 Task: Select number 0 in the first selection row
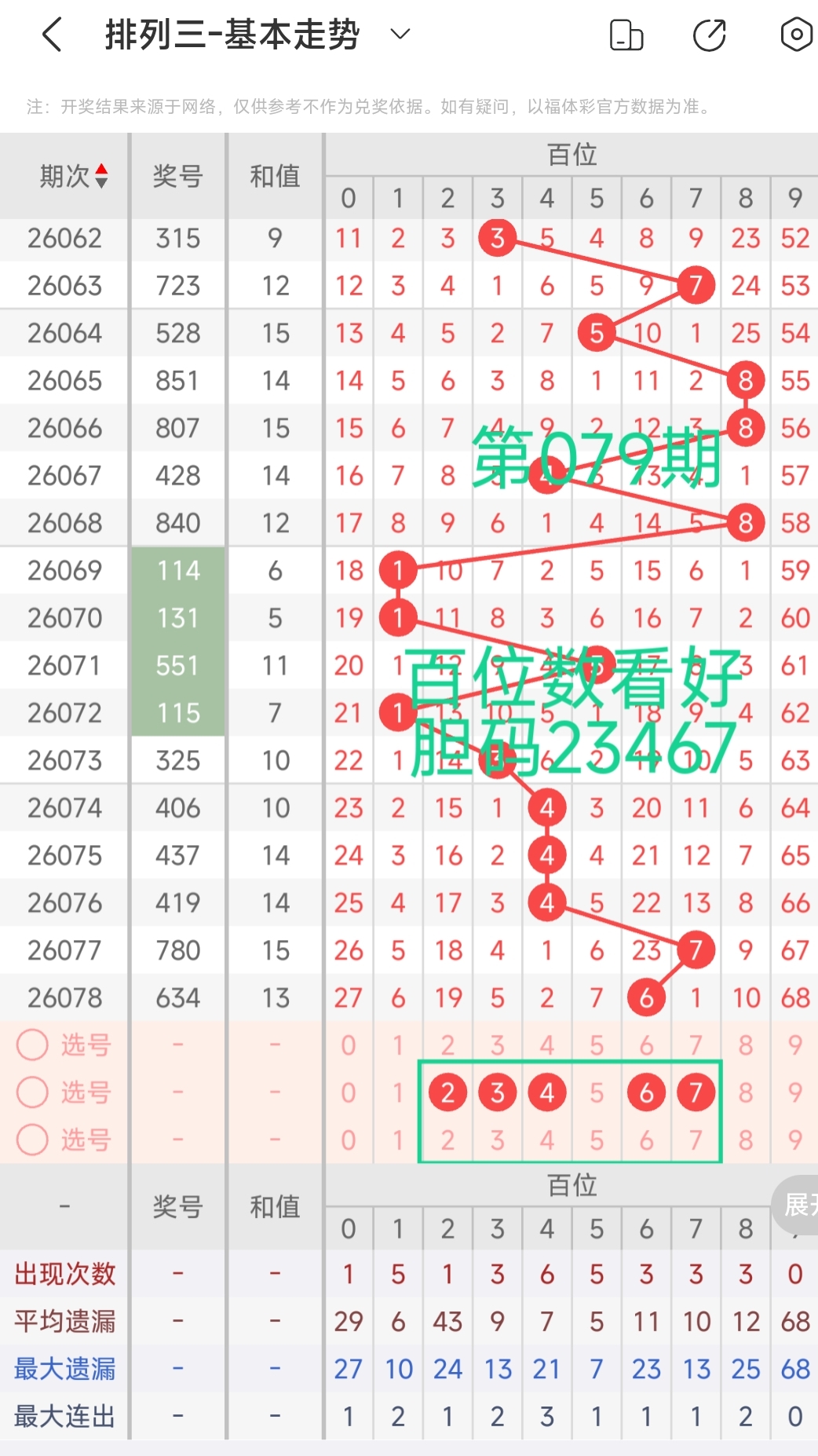(x=349, y=1045)
